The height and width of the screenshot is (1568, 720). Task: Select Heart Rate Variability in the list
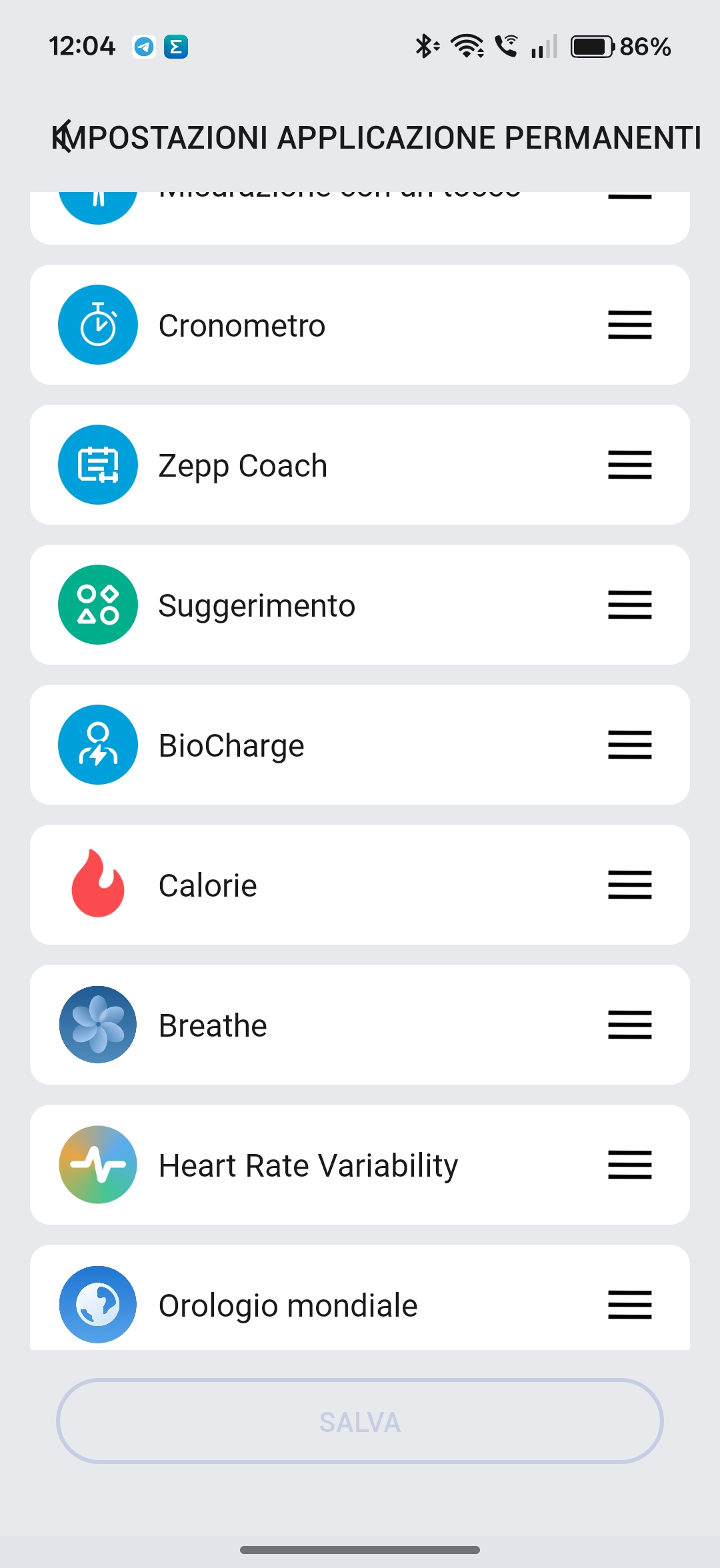coord(308,1165)
